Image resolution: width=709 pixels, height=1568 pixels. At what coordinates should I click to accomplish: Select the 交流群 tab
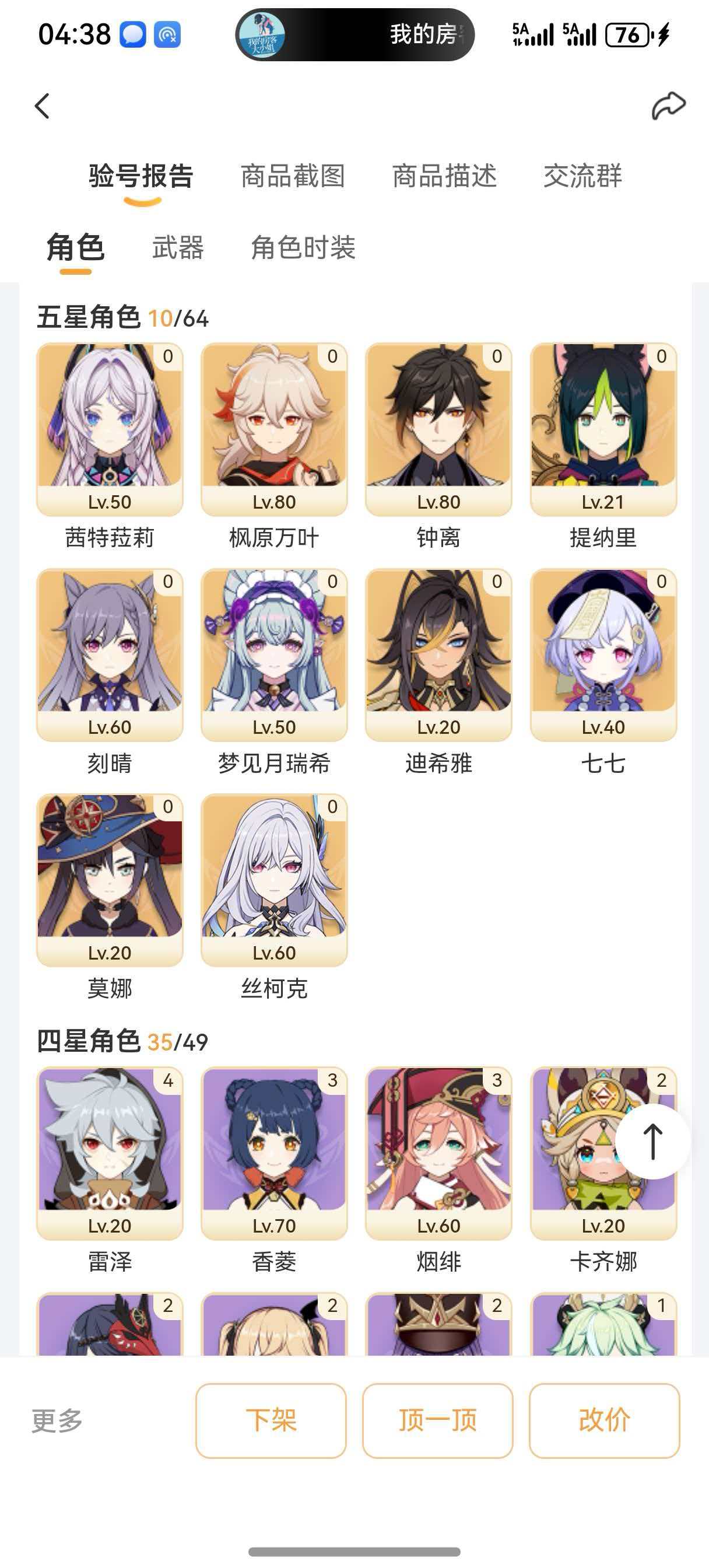pyautogui.click(x=582, y=177)
